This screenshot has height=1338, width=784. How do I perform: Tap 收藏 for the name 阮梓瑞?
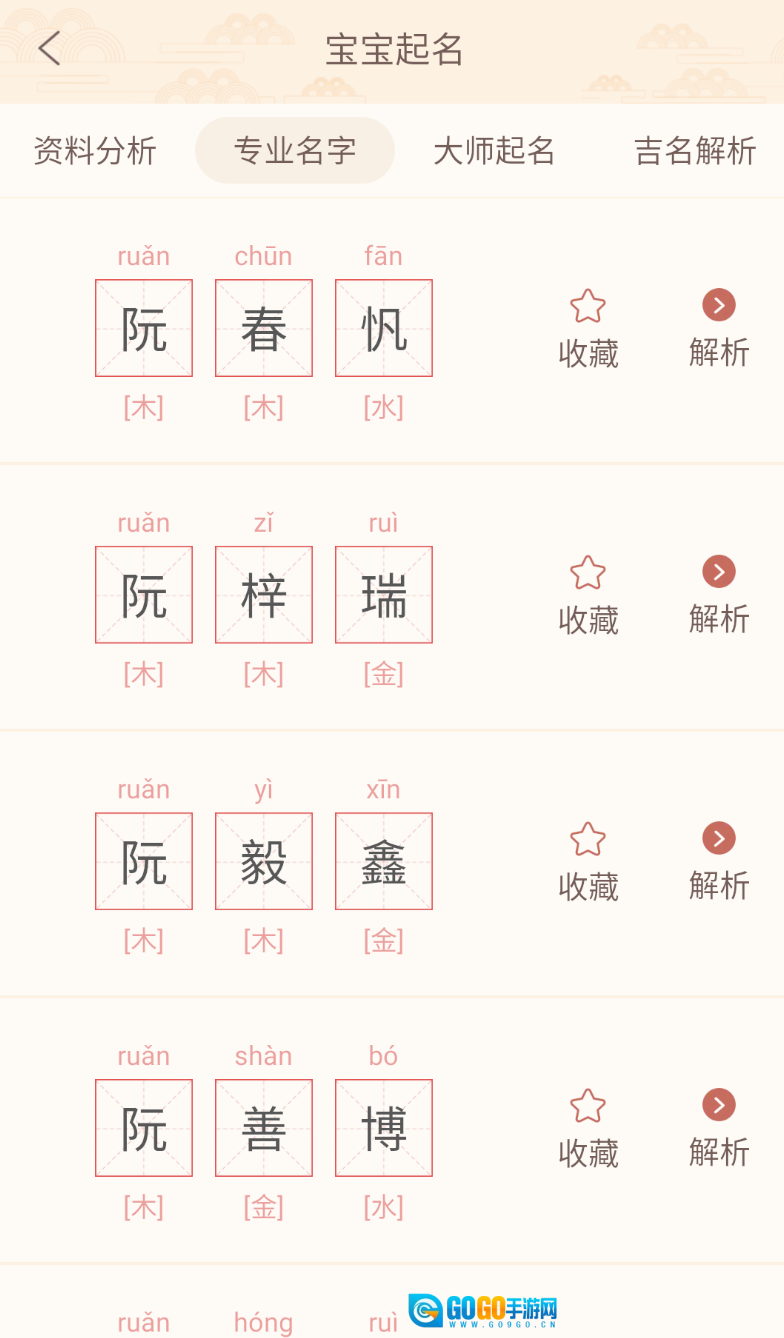pos(588,595)
